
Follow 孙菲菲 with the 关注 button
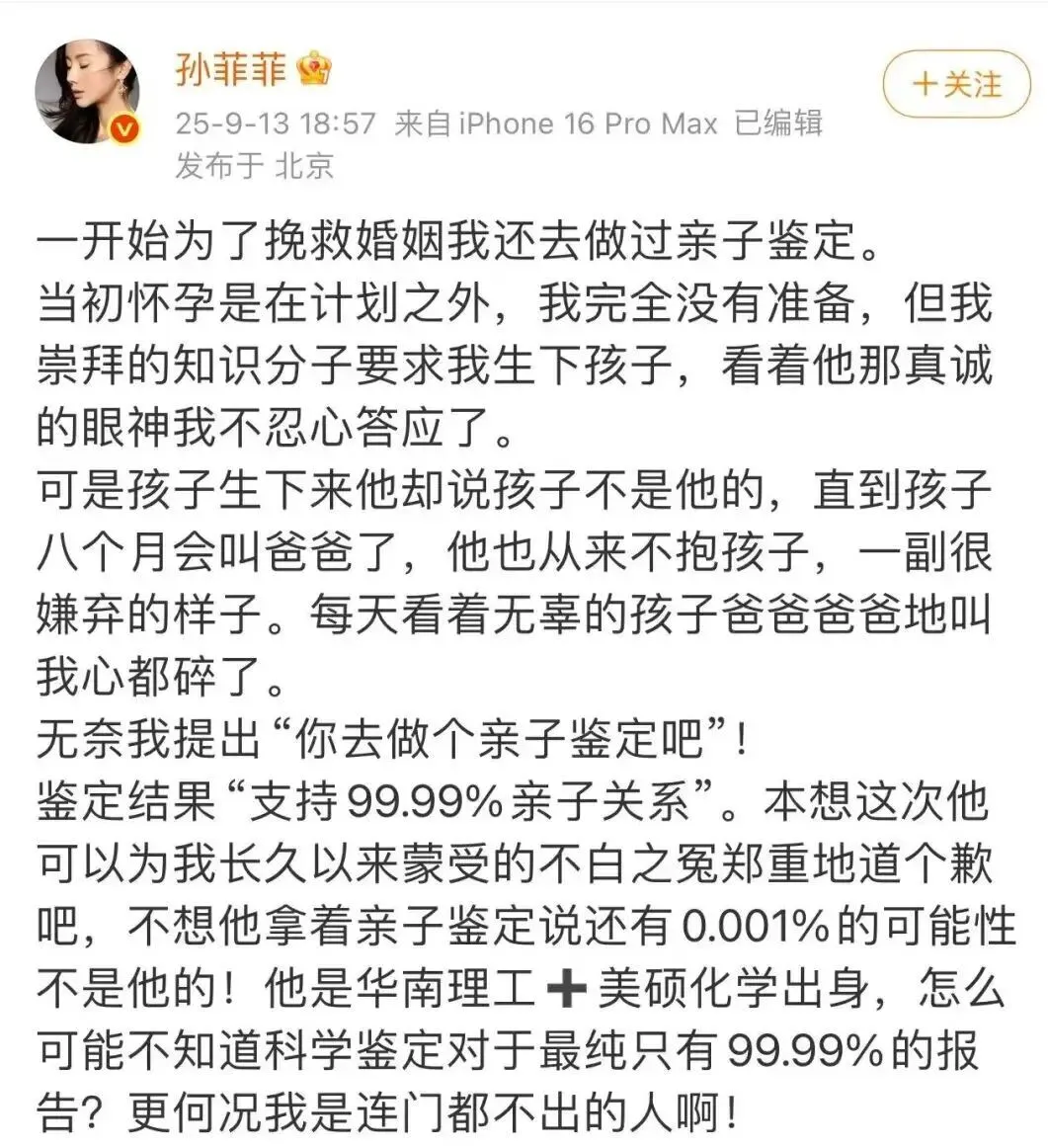point(955,85)
